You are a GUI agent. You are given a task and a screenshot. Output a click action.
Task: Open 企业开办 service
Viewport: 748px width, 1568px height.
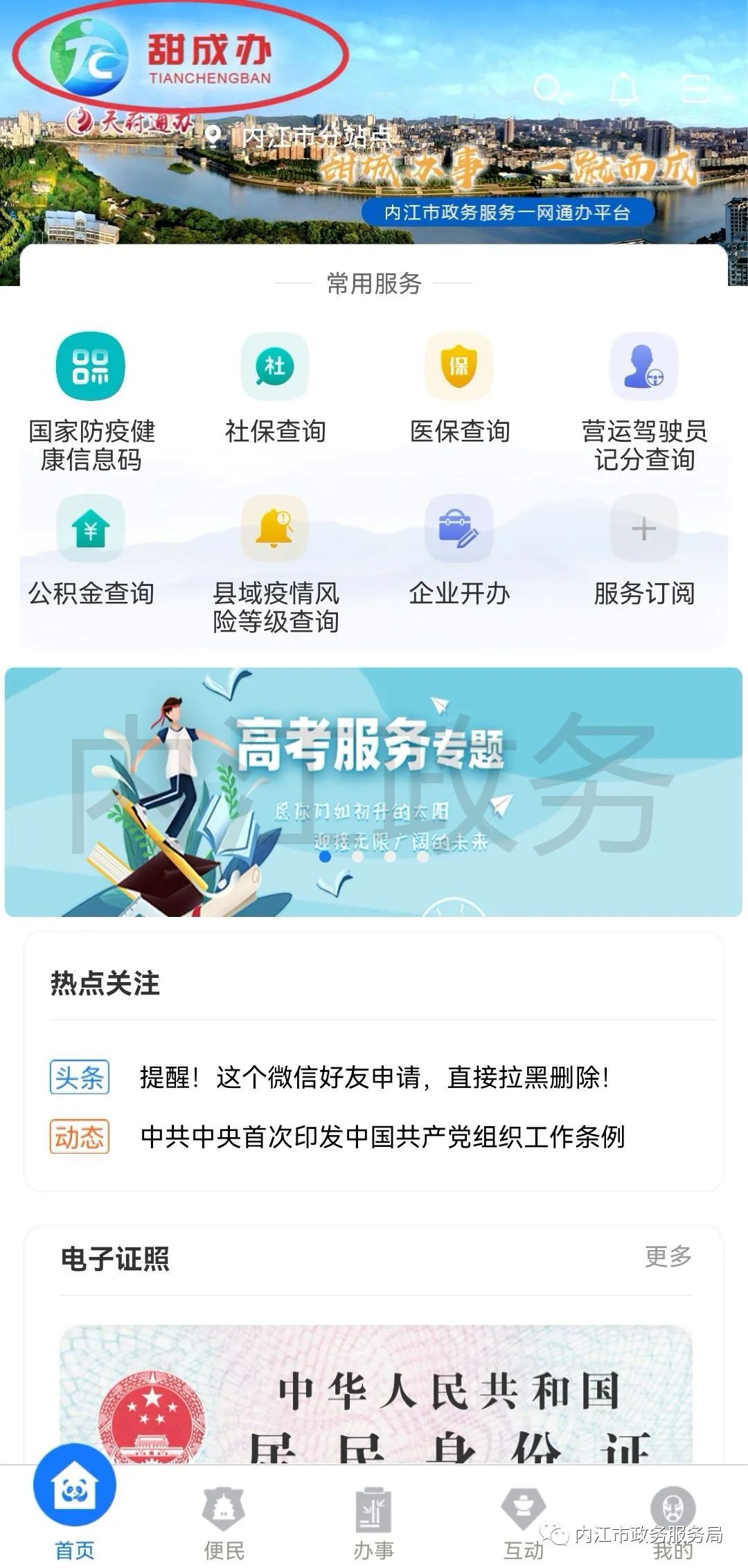pyautogui.click(x=459, y=551)
